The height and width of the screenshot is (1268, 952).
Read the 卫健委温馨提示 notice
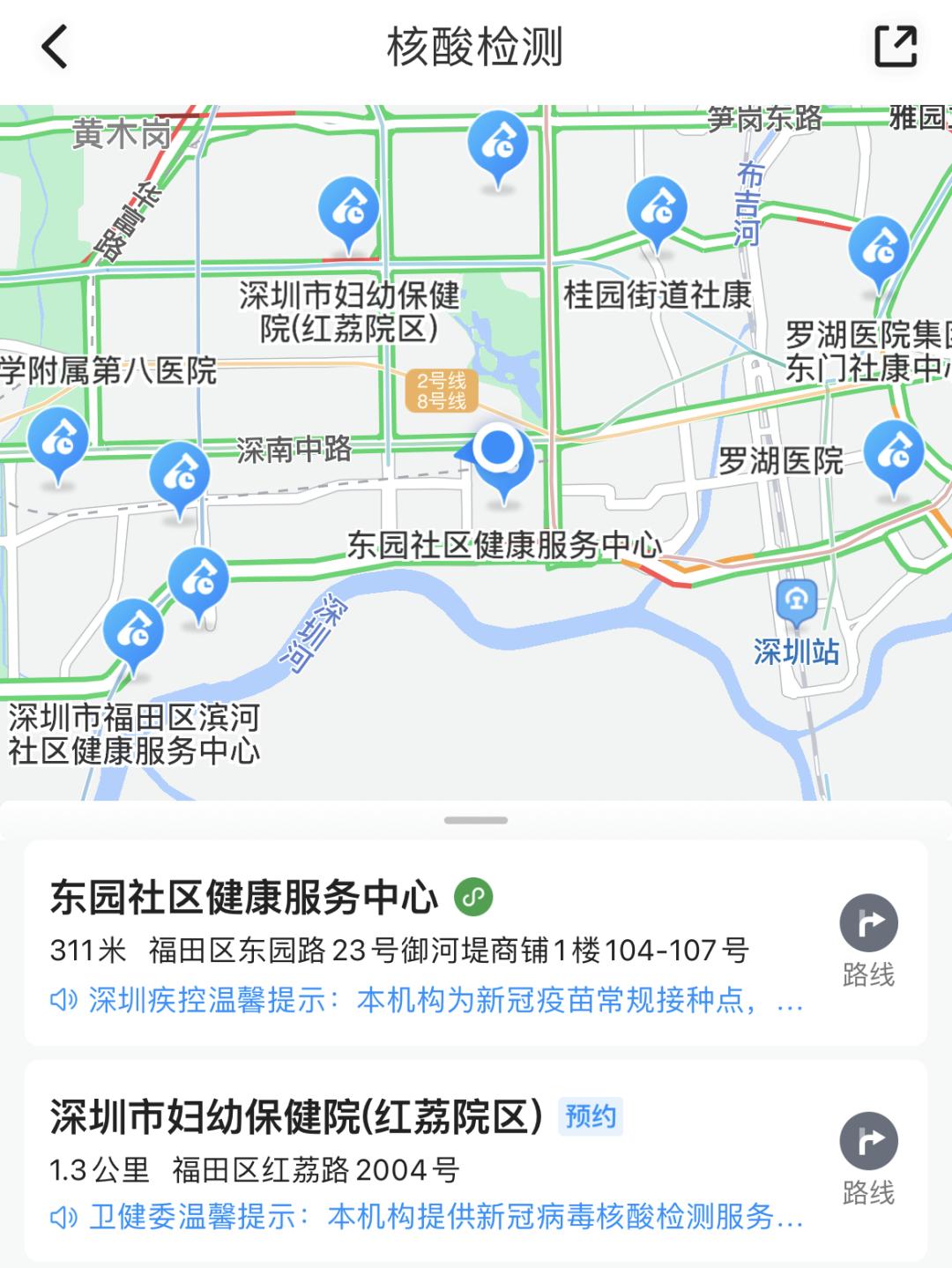427,1218
